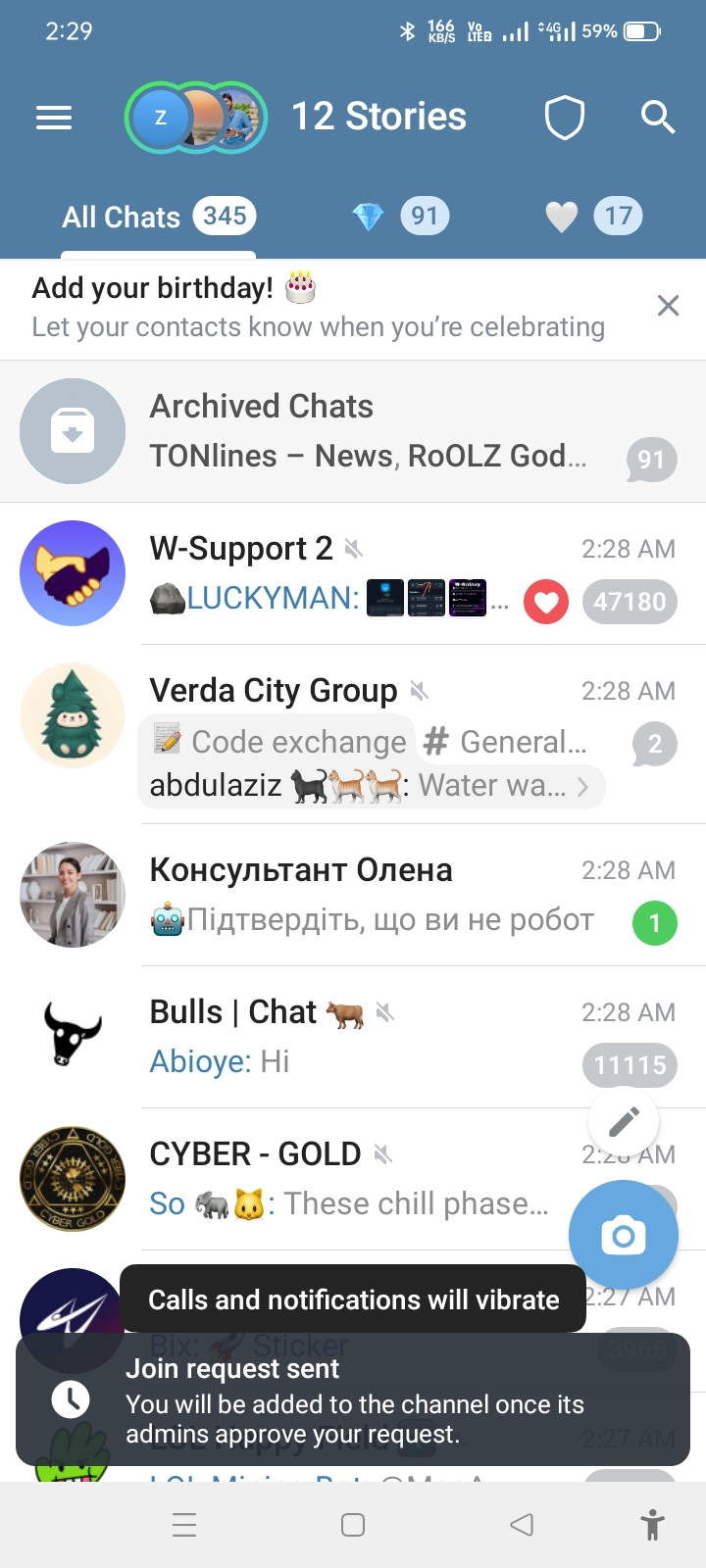Viewport: 706px width, 1568px height.
Task: Go back with system navigation triangle
Action: pyautogui.click(x=522, y=1524)
